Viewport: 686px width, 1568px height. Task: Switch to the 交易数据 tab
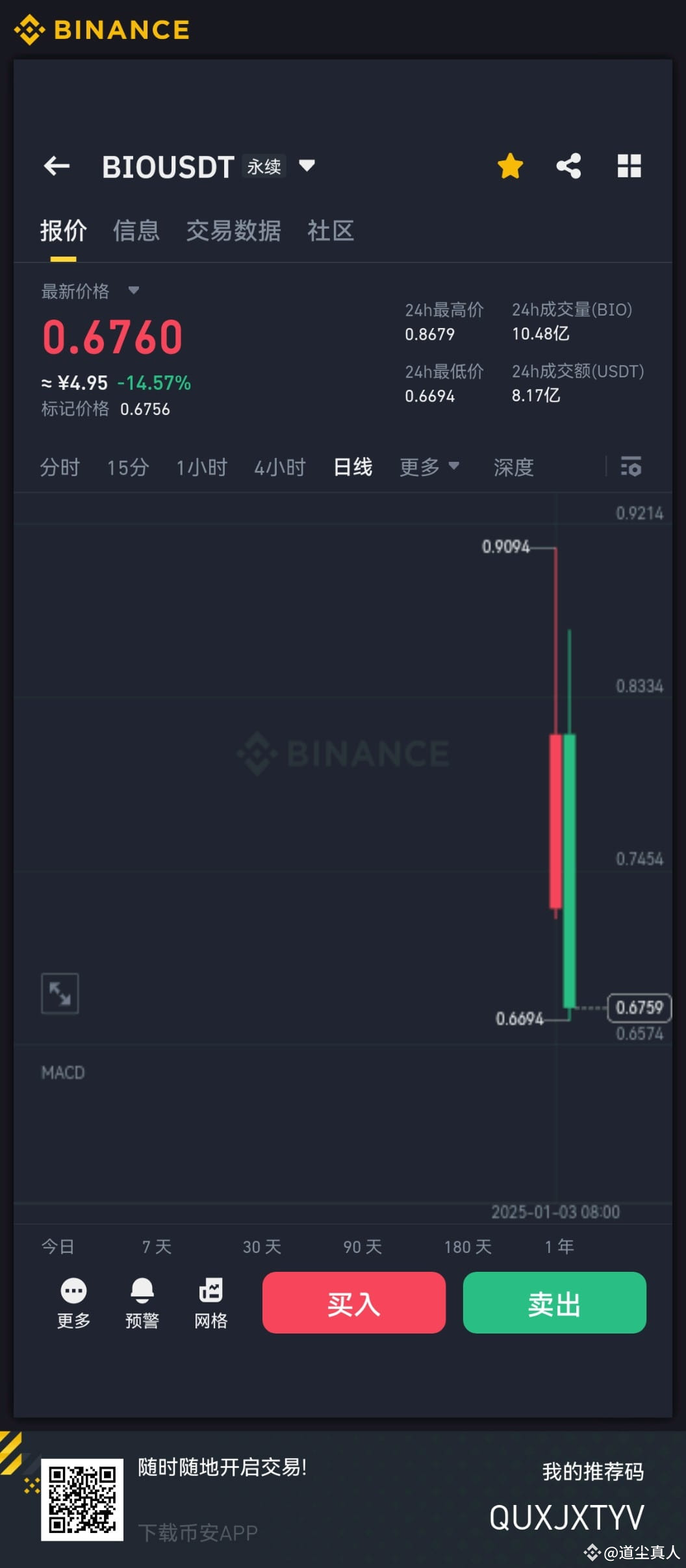(x=234, y=231)
